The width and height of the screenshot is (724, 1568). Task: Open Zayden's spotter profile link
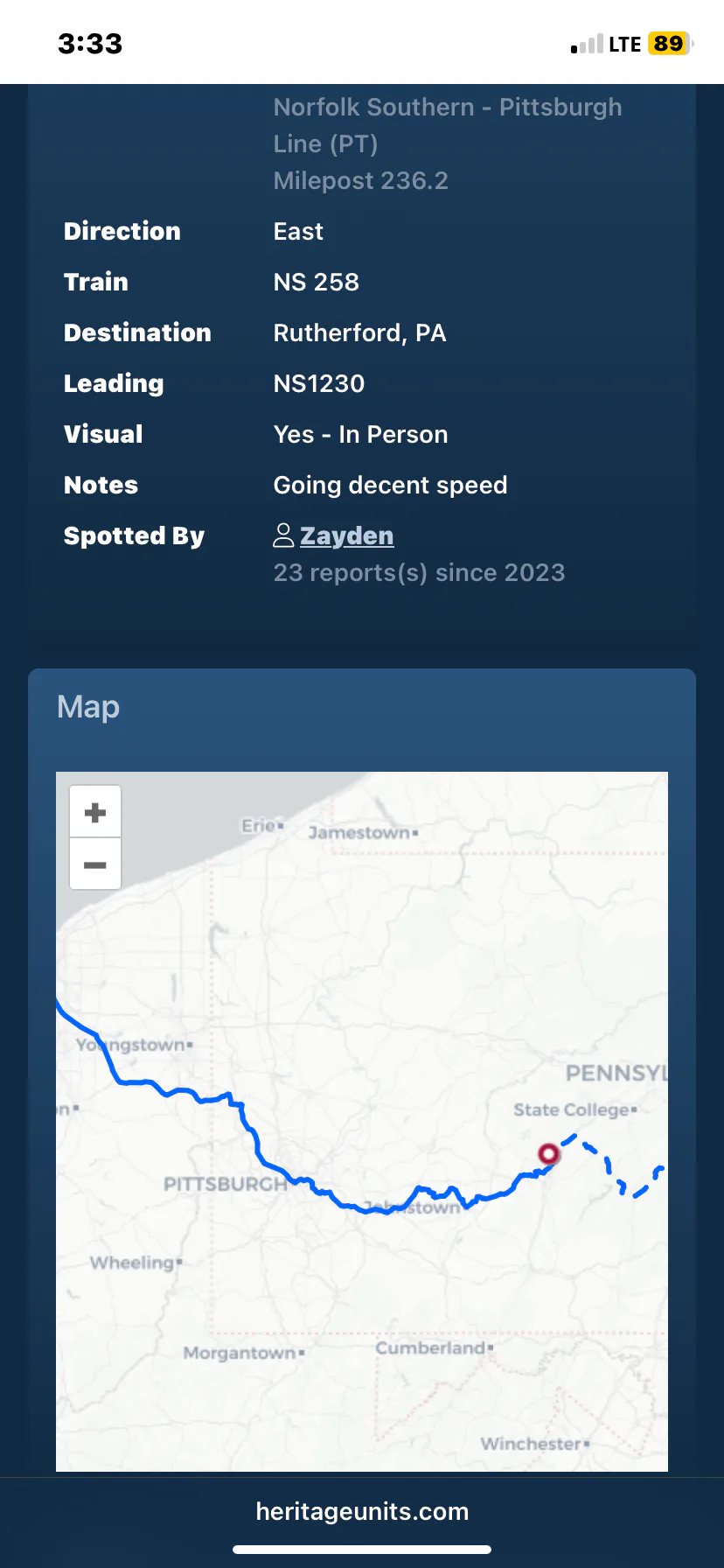(346, 535)
